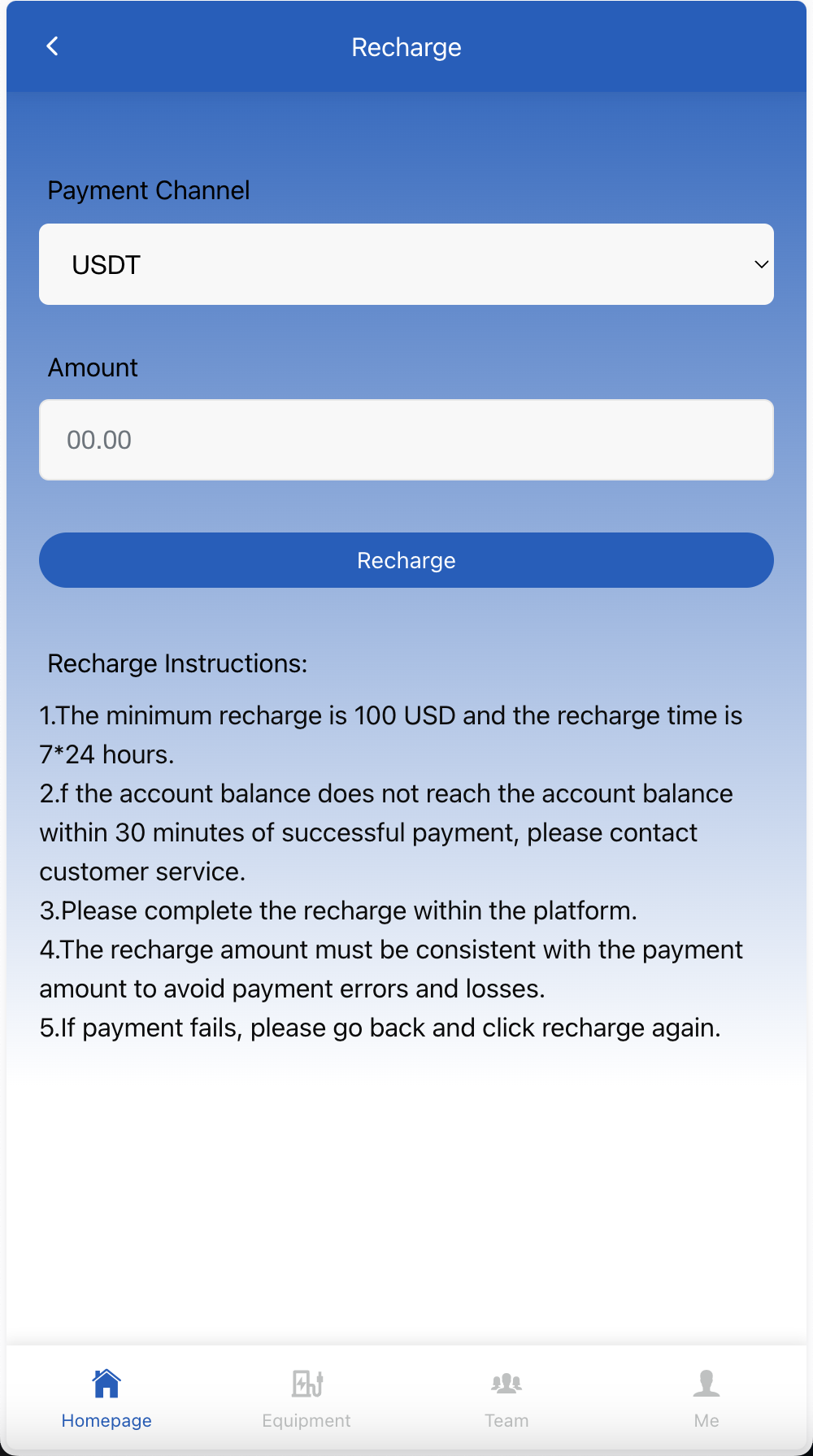
Task: Tap the Team label in bottom bar
Action: (506, 1420)
